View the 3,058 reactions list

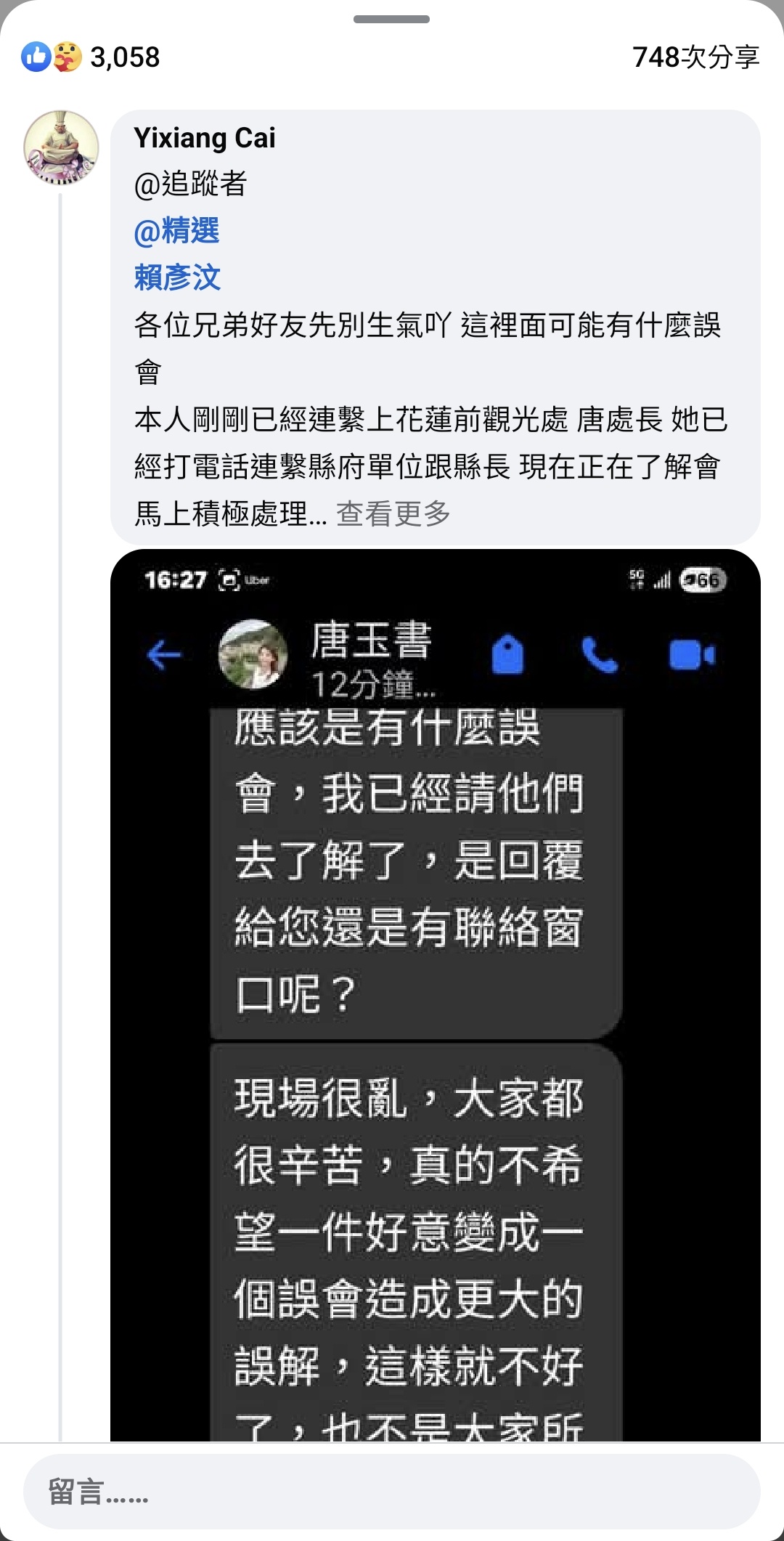(91, 57)
